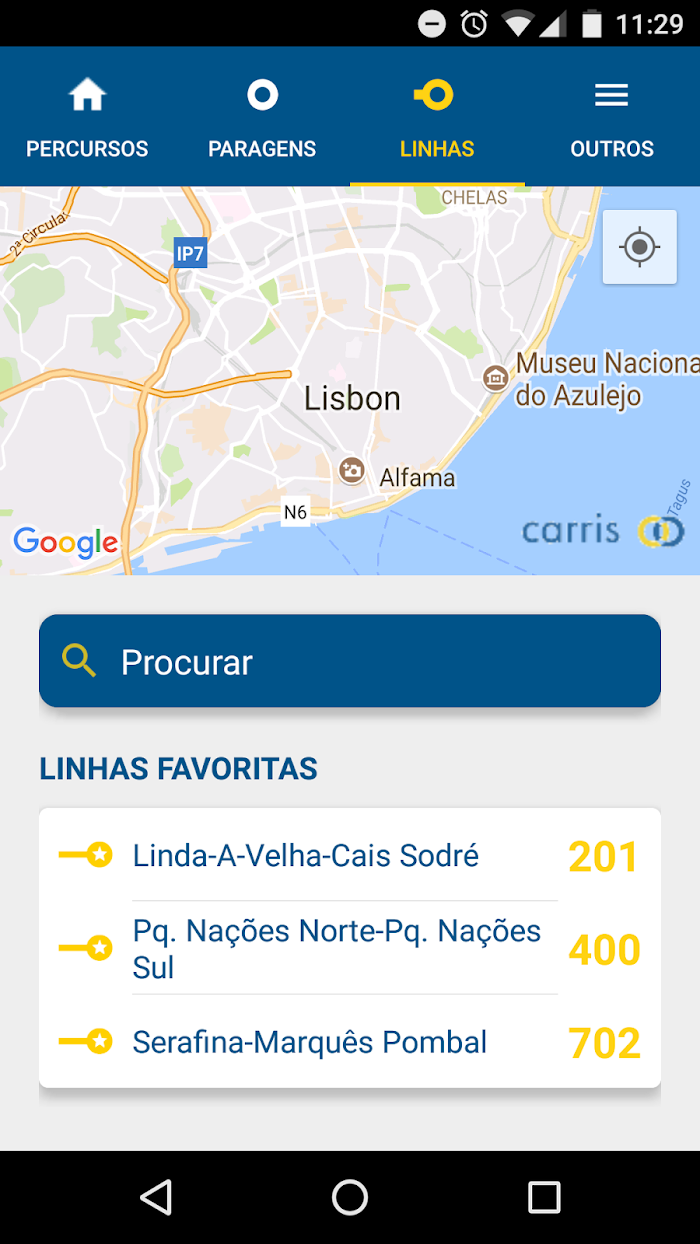Viewport: 700px width, 1244px height.
Task: Go back using system back button
Action: [x=156, y=1197]
